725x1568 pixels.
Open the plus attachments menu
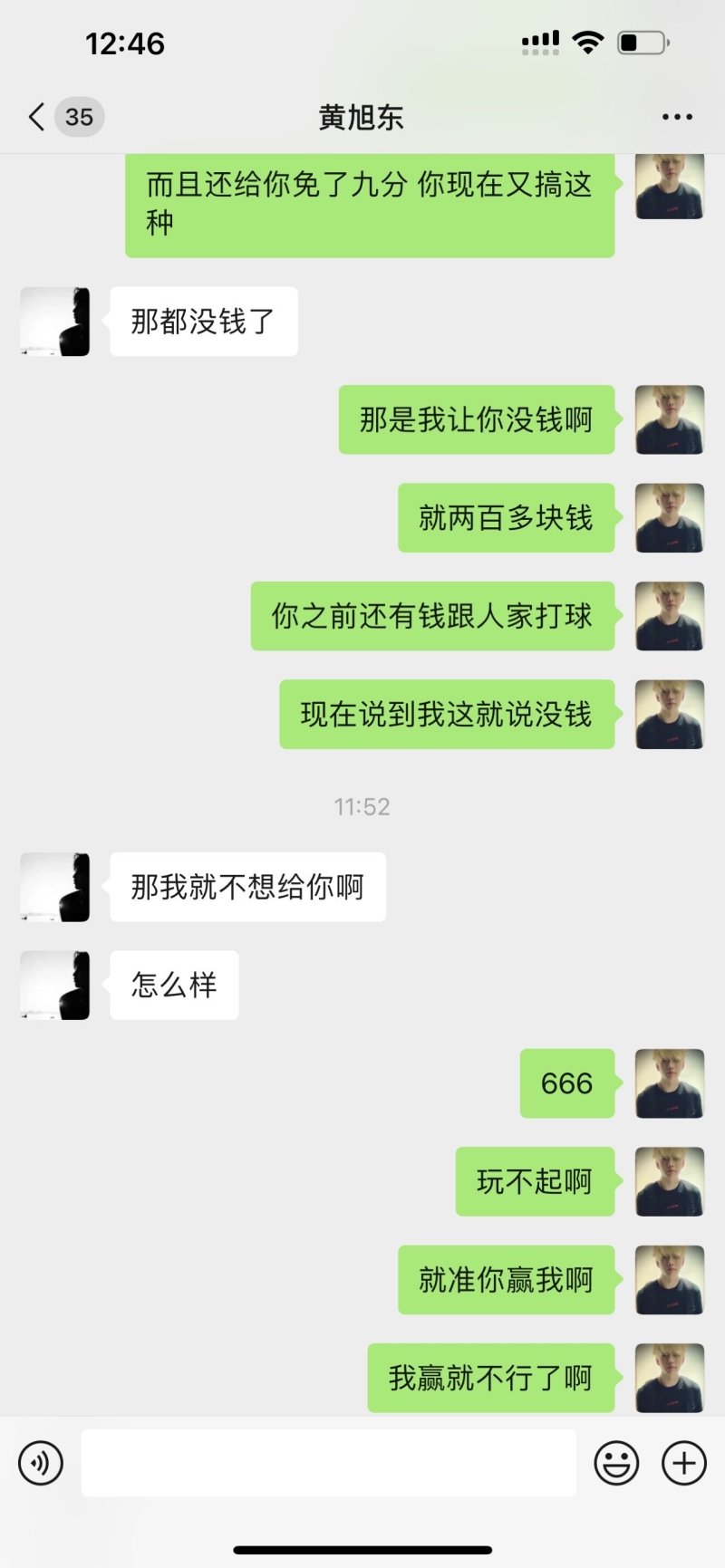[683, 1462]
